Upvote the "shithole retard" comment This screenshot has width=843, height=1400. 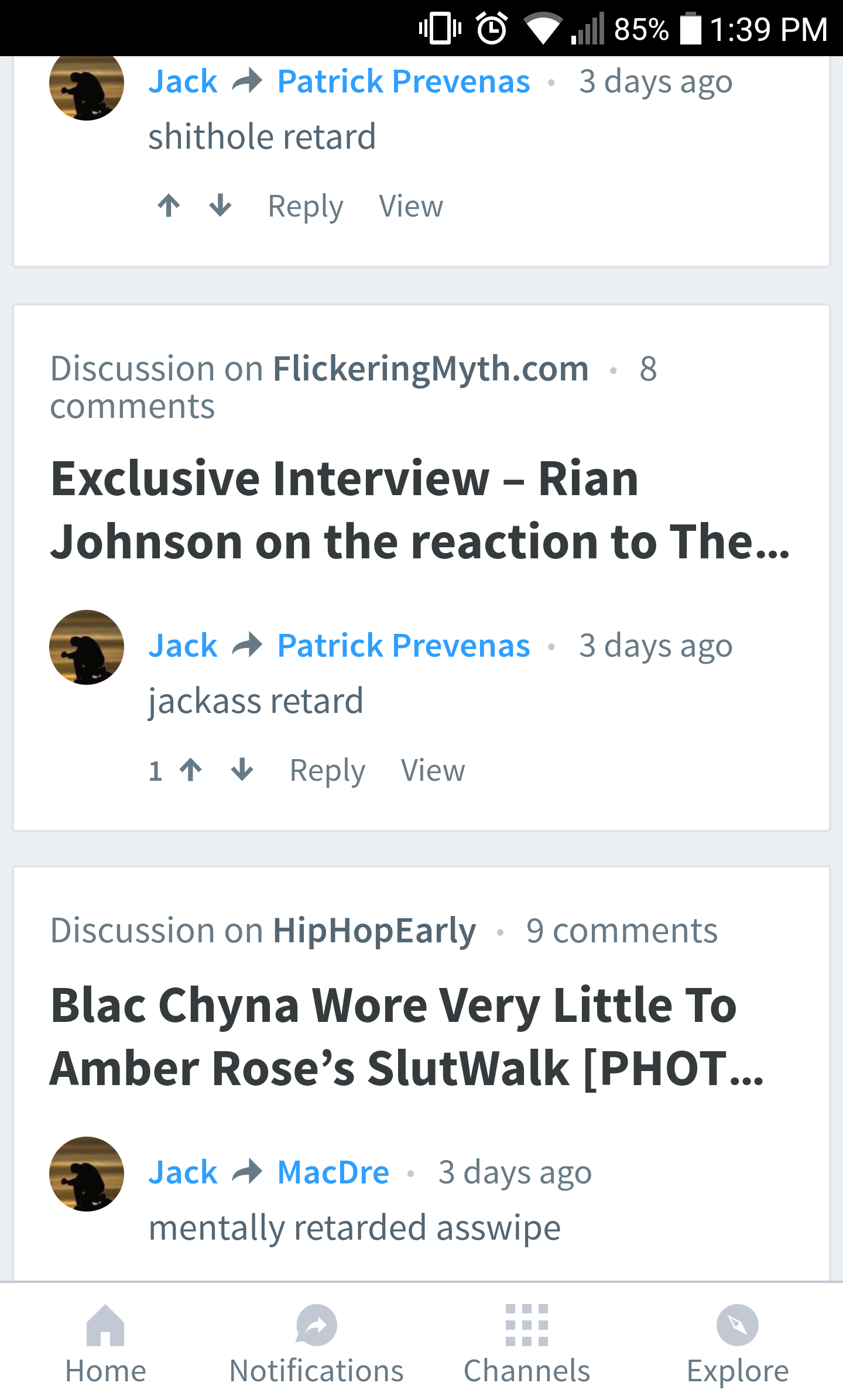click(169, 205)
